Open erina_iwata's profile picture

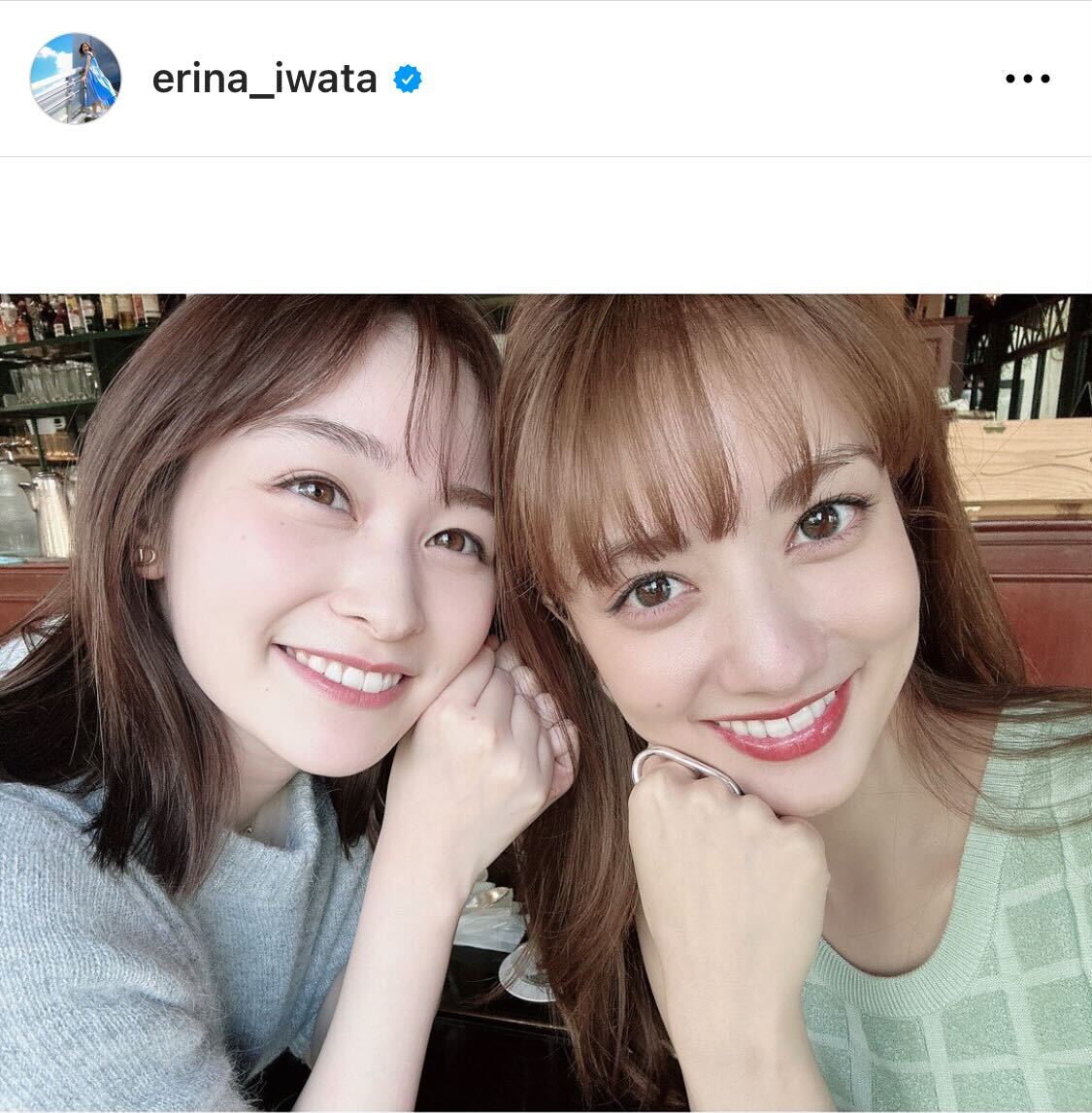[75, 79]
